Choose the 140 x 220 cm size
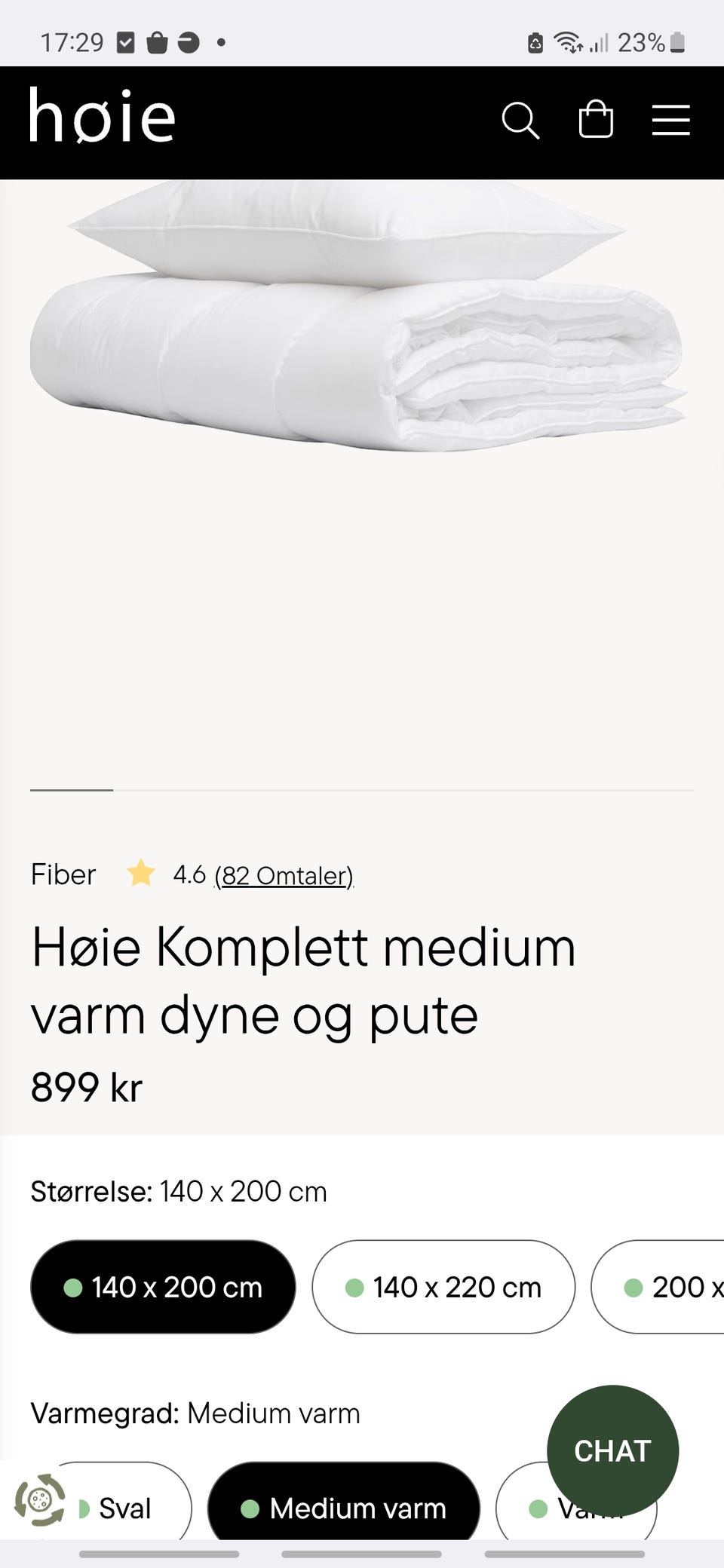The width and height of the screenshot is (724, 1568). pos(443,1287)
